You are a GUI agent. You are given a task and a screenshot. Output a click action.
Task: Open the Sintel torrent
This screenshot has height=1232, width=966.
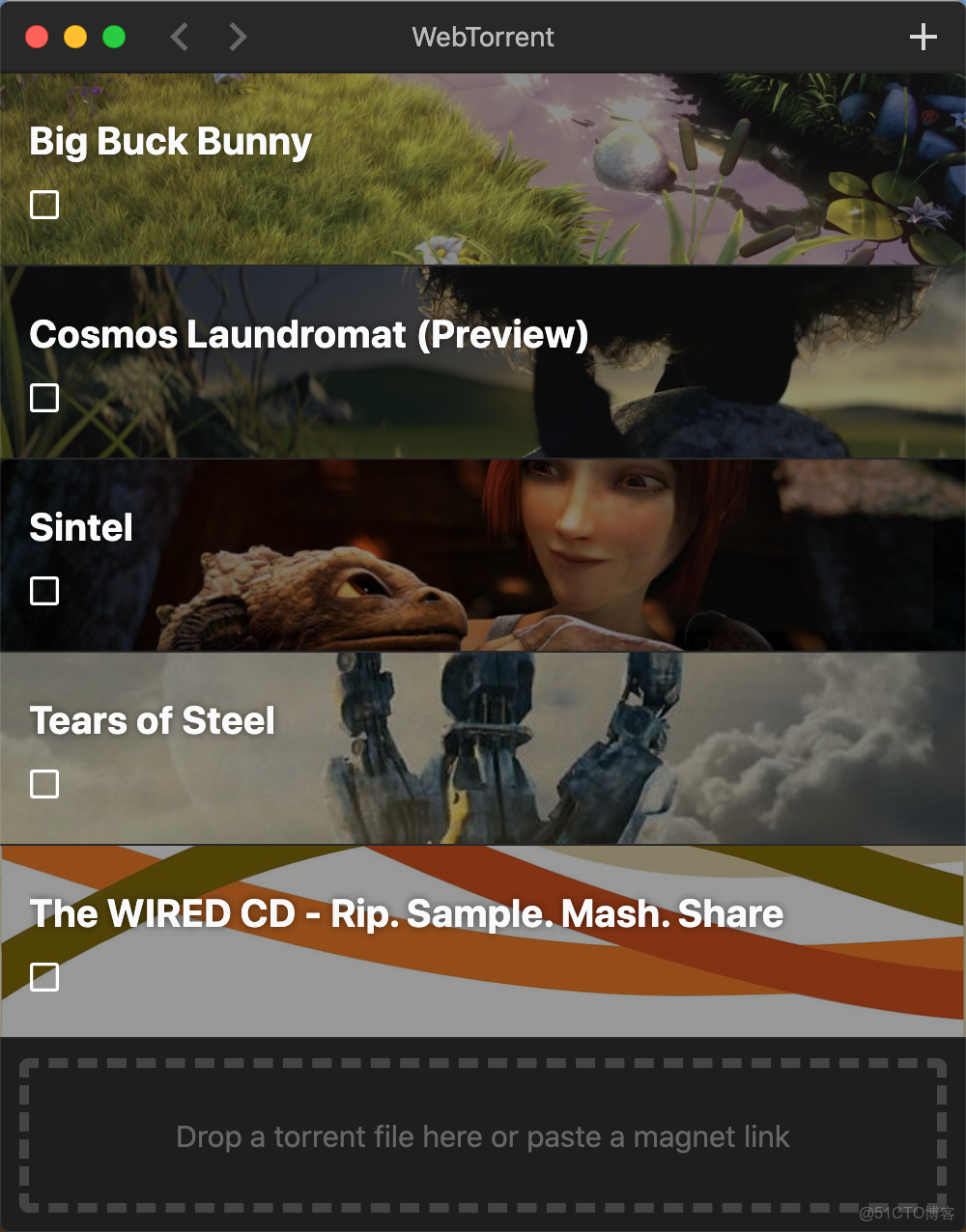[x=81, y=528]
